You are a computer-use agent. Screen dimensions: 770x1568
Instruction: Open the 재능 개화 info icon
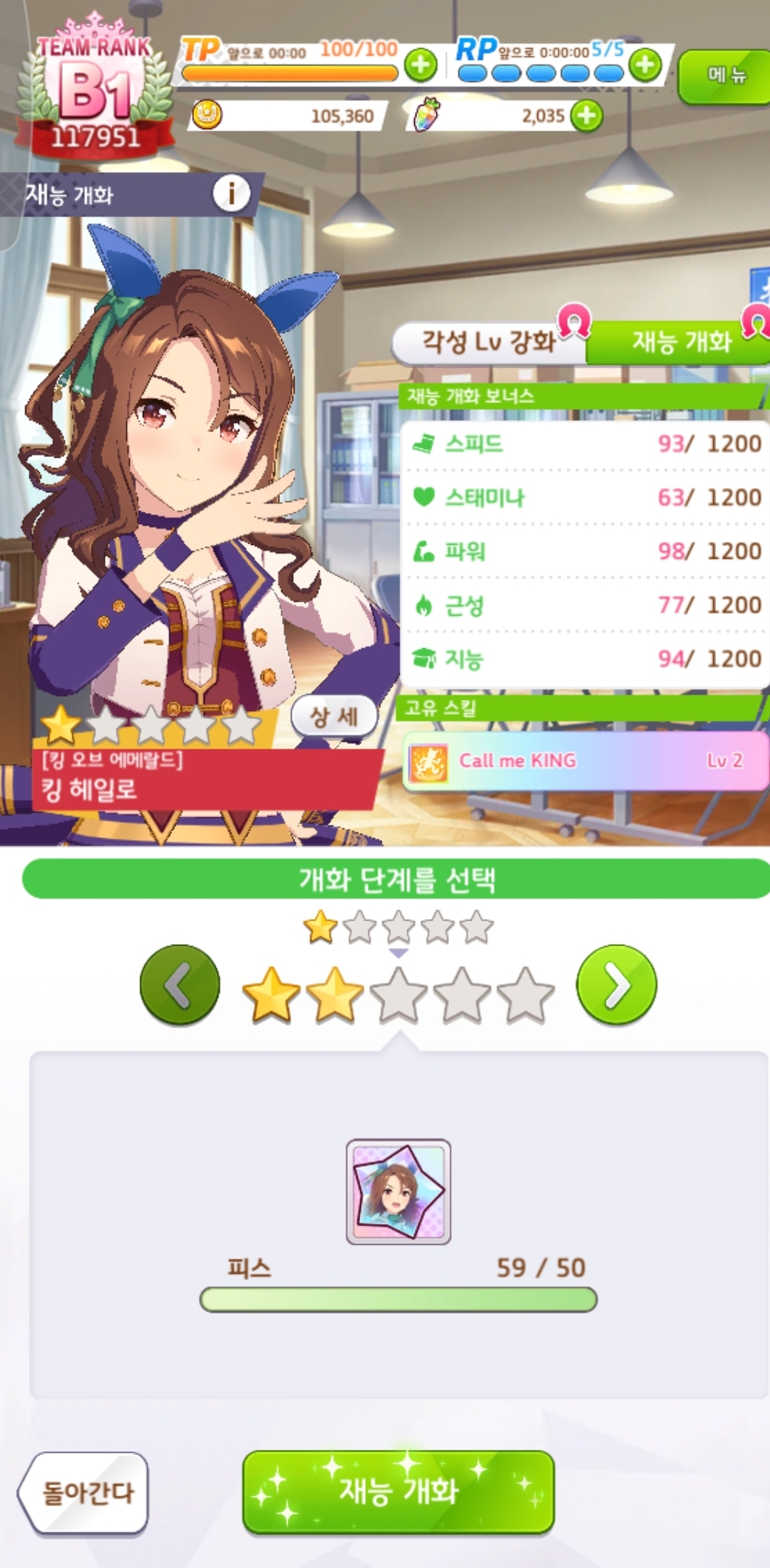pyautogui.click(x=231, y=193)
